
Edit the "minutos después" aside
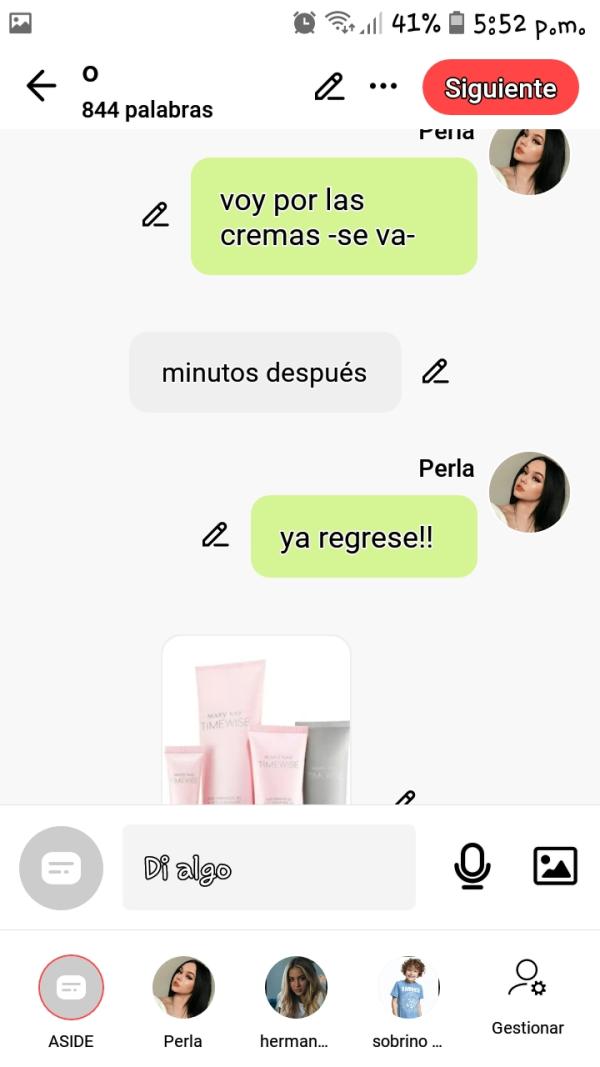tap(435, 372)
